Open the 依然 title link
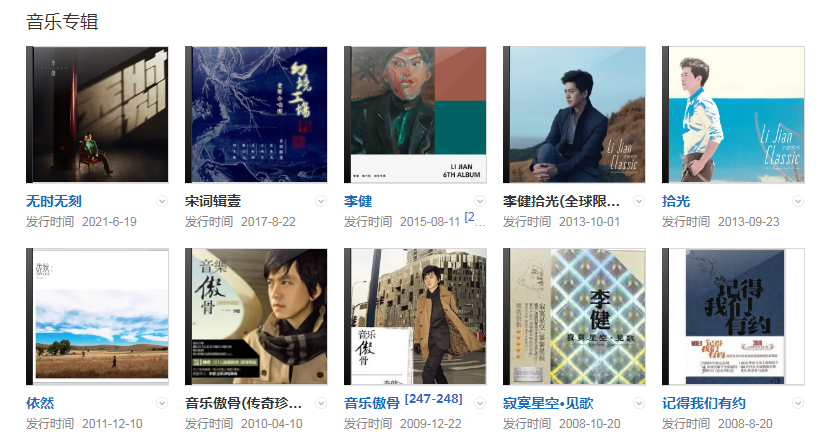Image resolution: width=831 pixels, height=442 pixels. point(40,403)
